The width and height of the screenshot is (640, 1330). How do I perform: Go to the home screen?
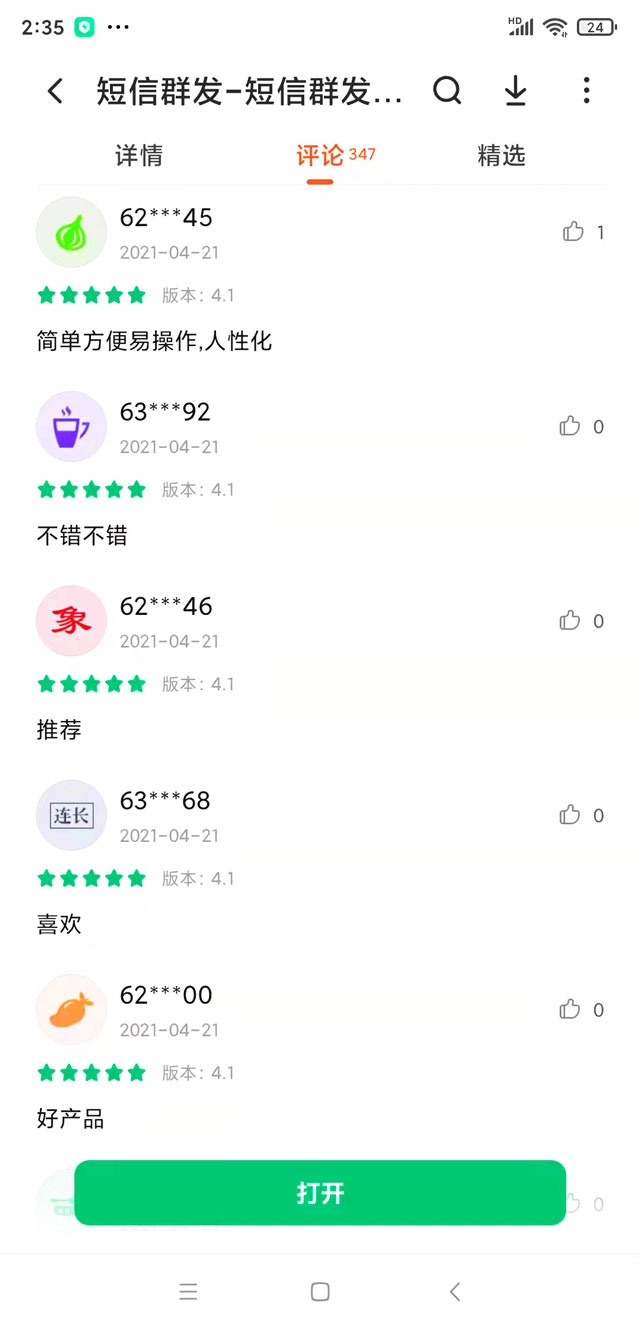320,1292
